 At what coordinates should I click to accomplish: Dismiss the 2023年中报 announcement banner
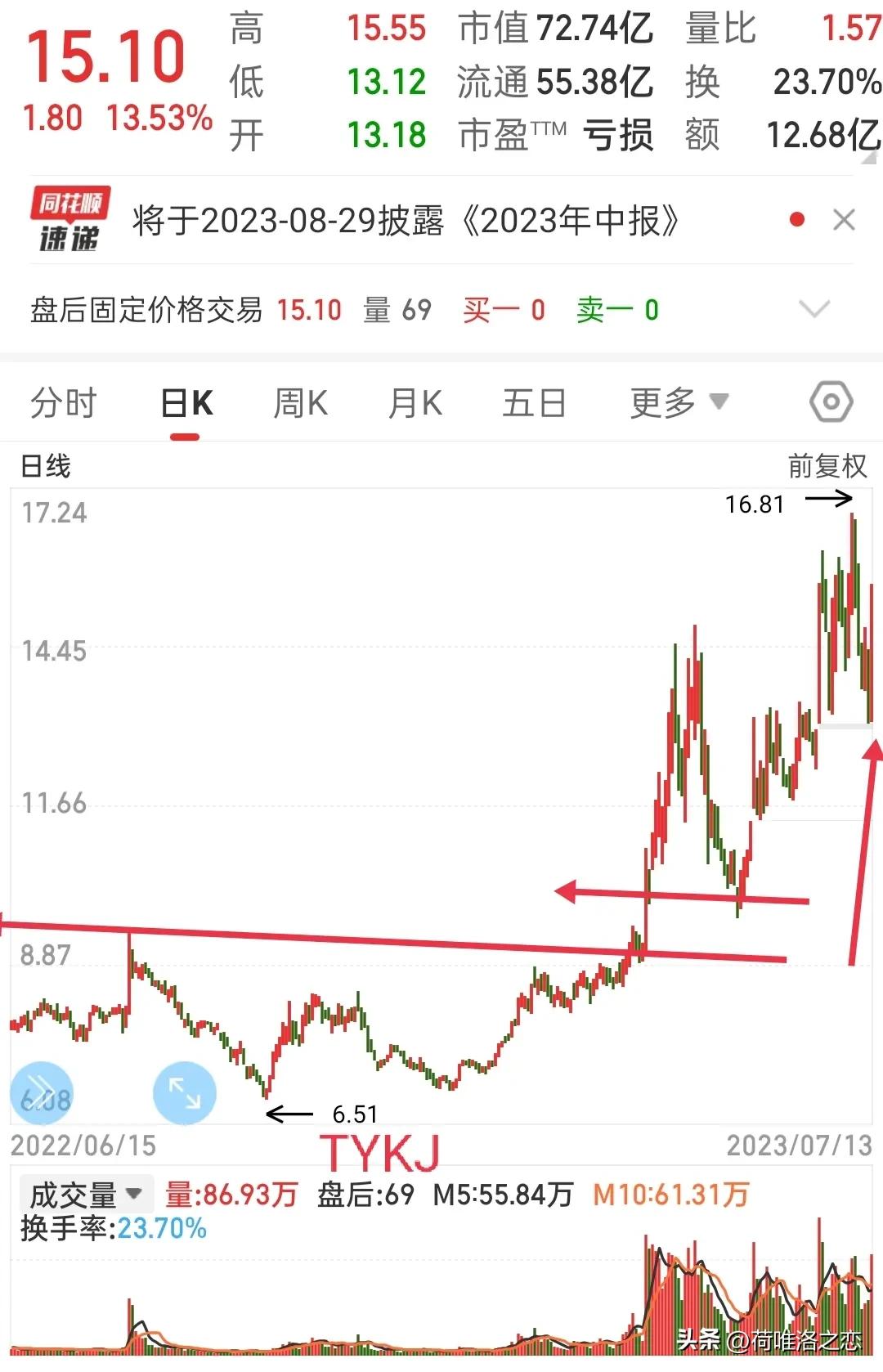click(x=842, y=218)
